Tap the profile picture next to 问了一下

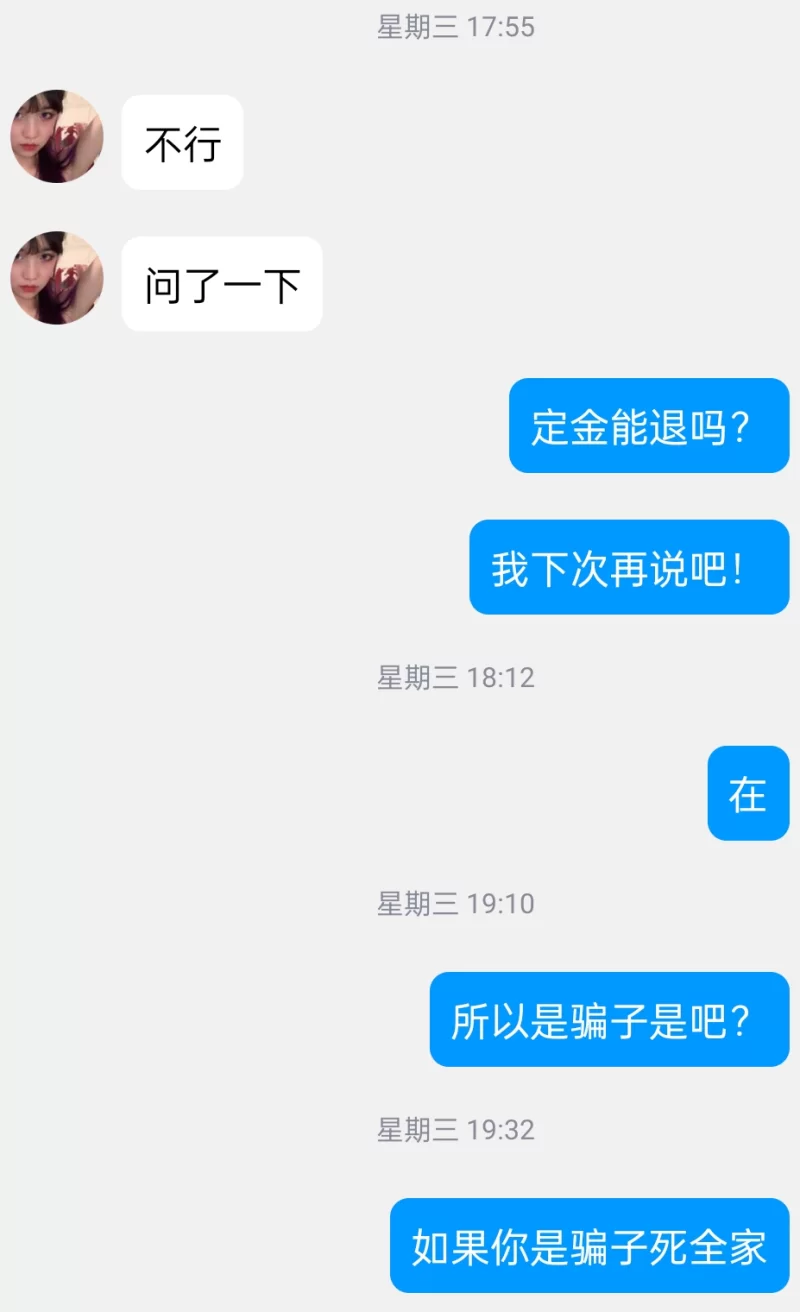pyautogui.click(x=57, y=279)
